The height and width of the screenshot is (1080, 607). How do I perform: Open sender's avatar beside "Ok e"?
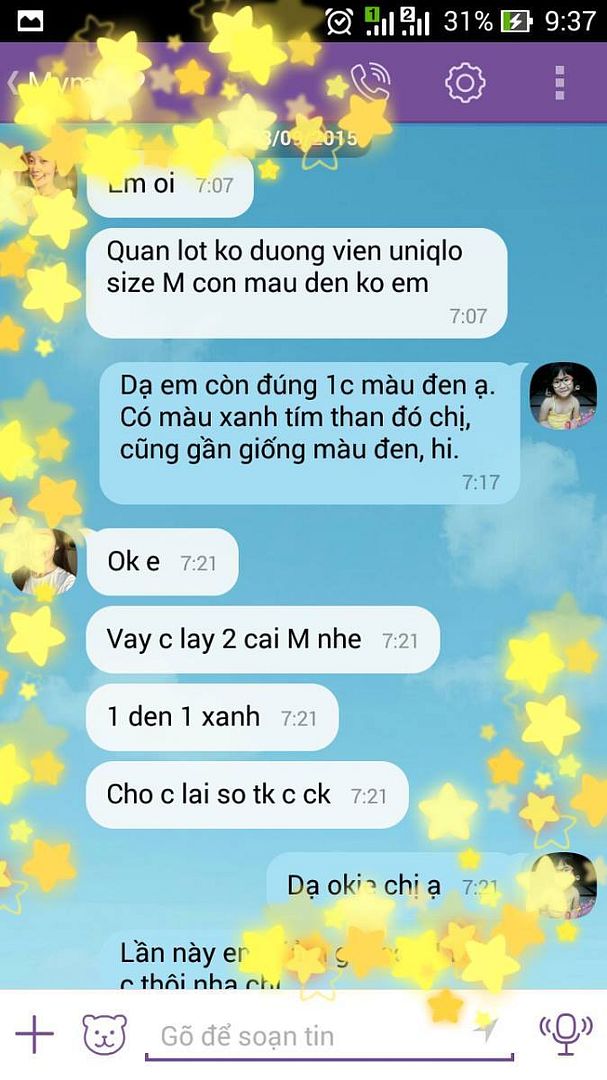tap(45, 562)
